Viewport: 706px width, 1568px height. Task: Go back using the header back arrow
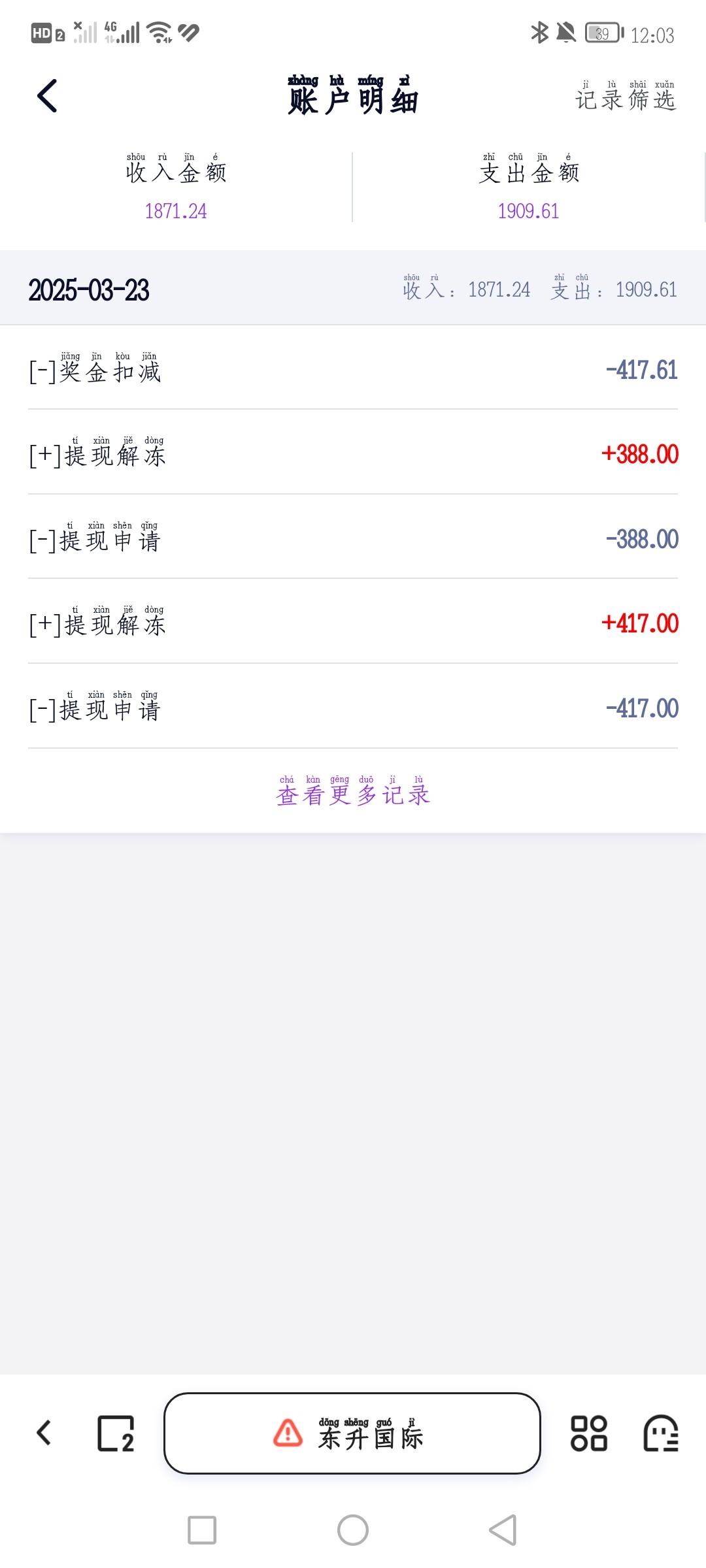pos(47,96)
